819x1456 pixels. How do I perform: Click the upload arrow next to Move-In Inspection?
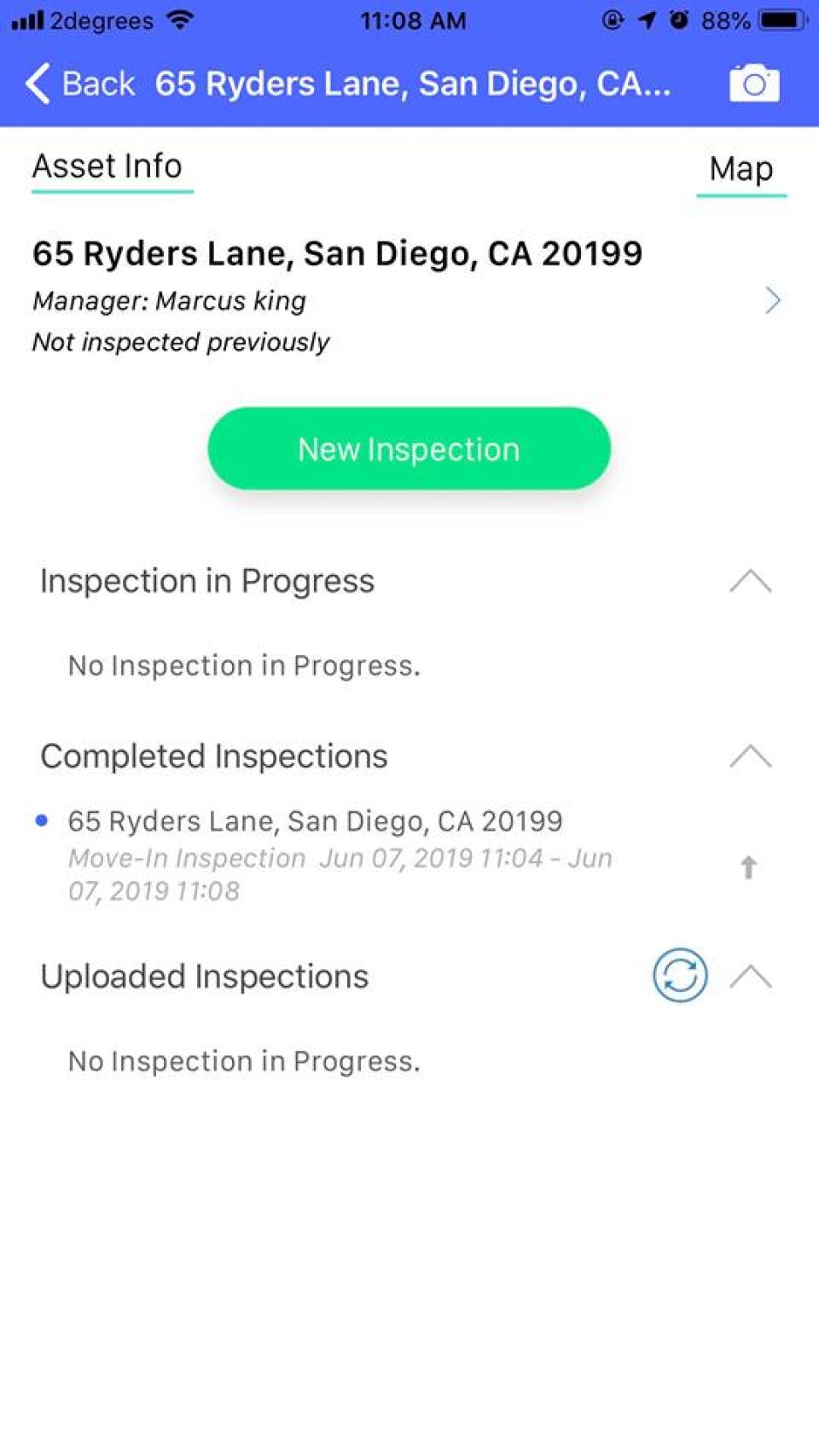click(749, 867)
